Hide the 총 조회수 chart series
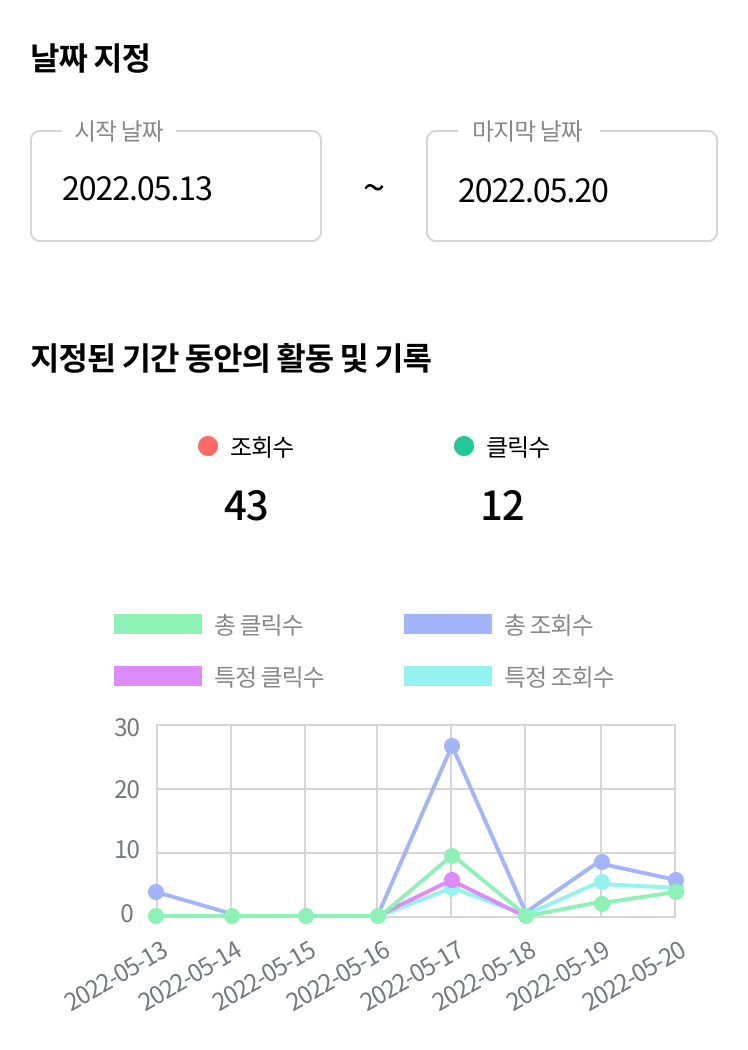The image size is (748, 1050). tap(498, 625)
